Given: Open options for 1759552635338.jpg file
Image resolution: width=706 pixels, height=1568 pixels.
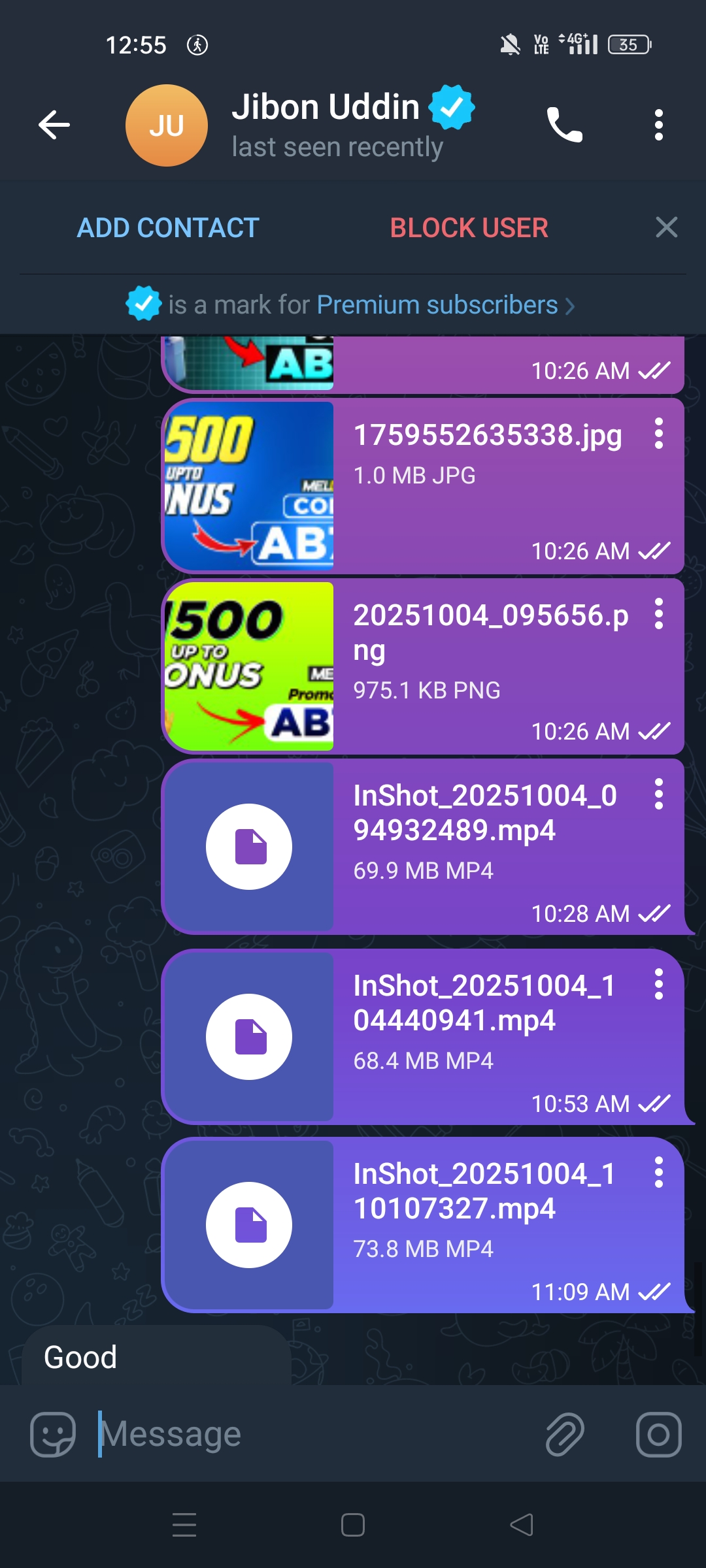Looking at the screenshot, I should click(x=658, y=434).
